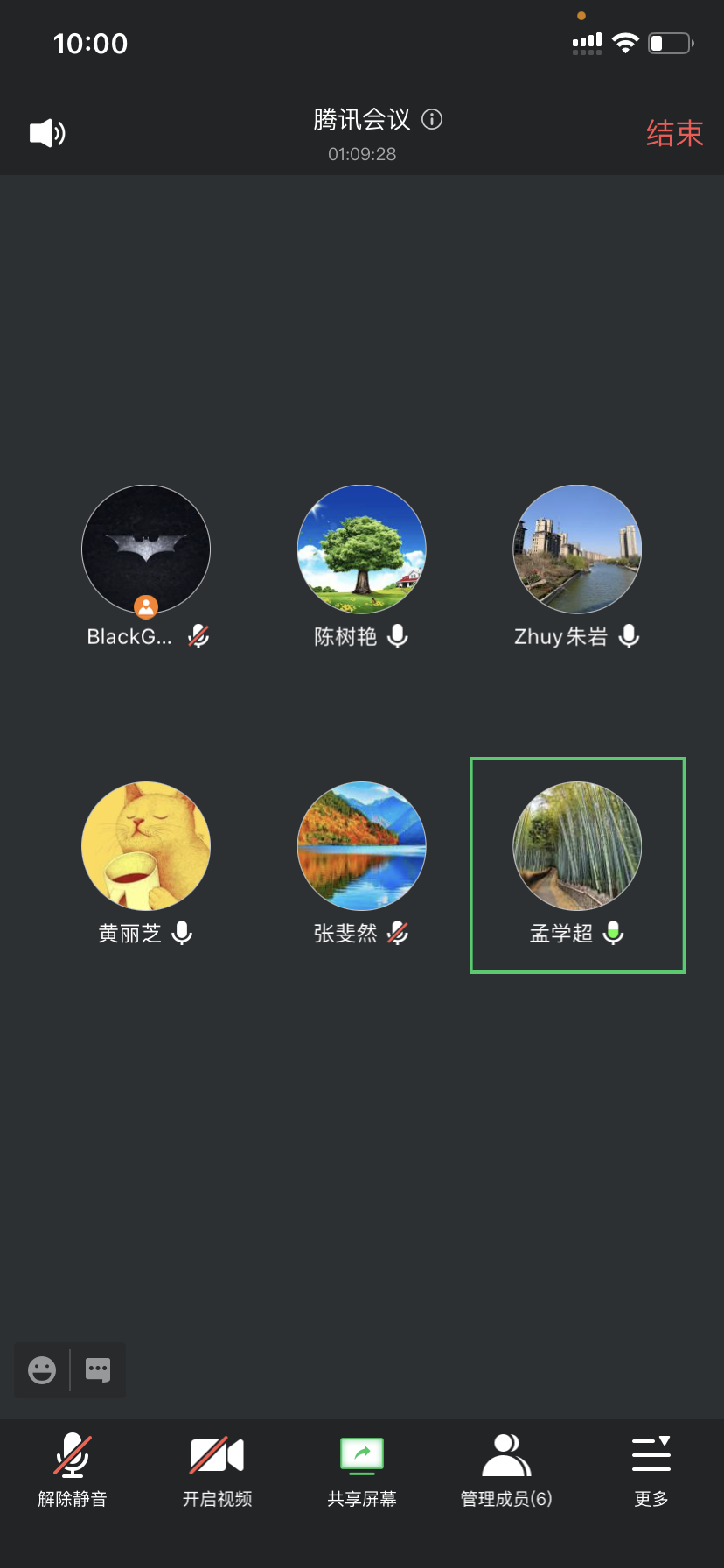Choose participant 张斐然
Screen dimensions: 724x1568
(x=362, y=846)
